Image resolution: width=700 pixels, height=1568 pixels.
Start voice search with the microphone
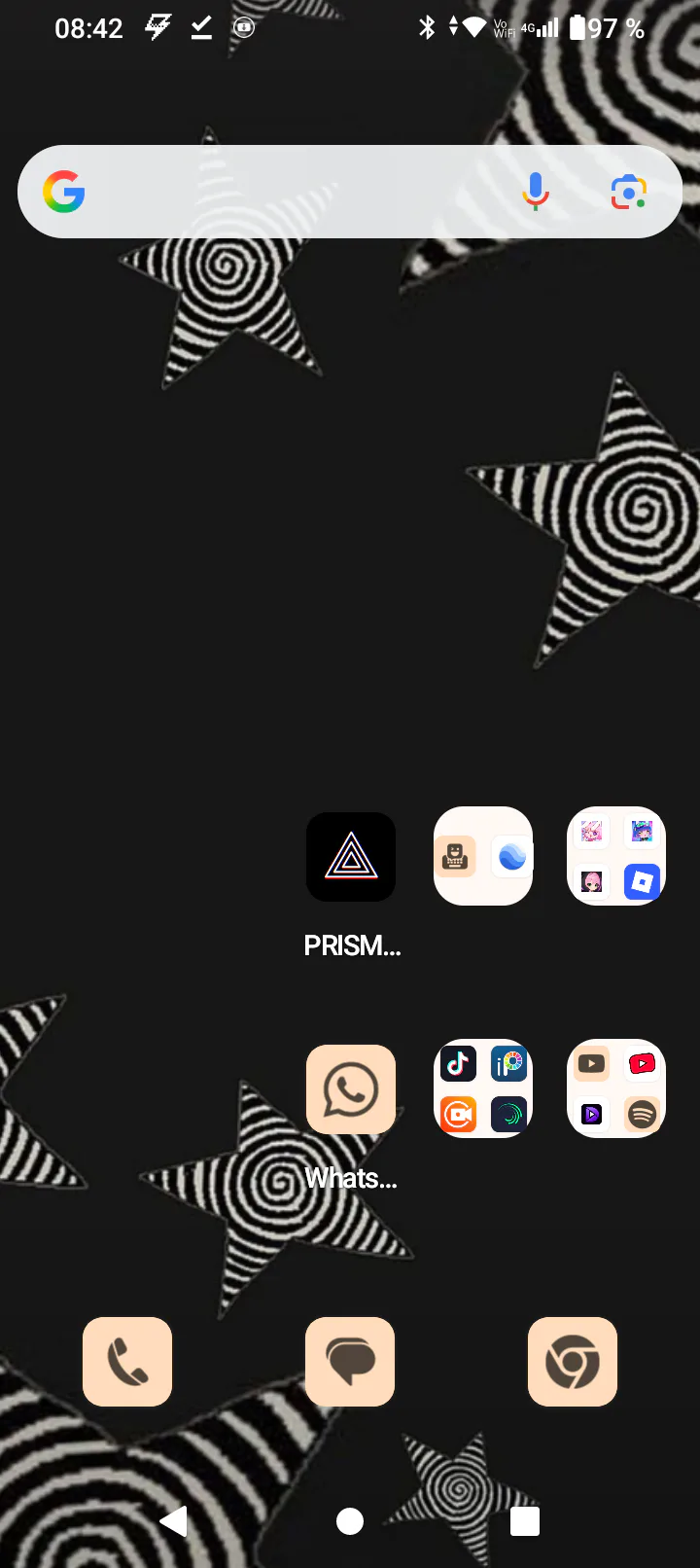[535, 192]
